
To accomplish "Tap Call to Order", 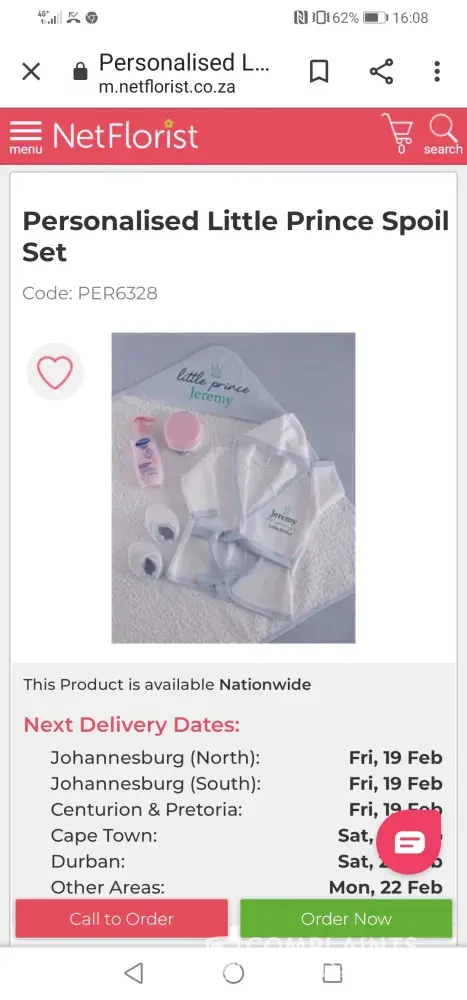I will pyautogui.click(x=122, y=918).
